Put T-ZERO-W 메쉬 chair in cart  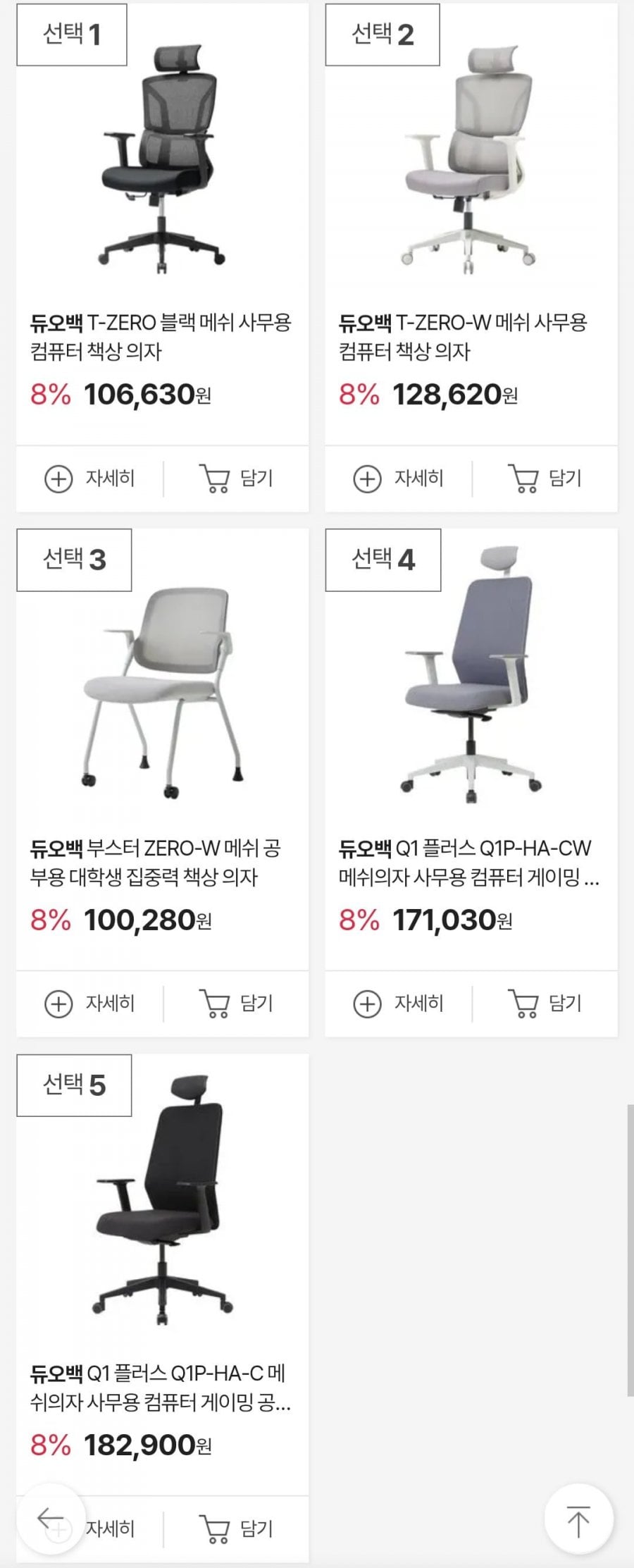pos(545,479)
